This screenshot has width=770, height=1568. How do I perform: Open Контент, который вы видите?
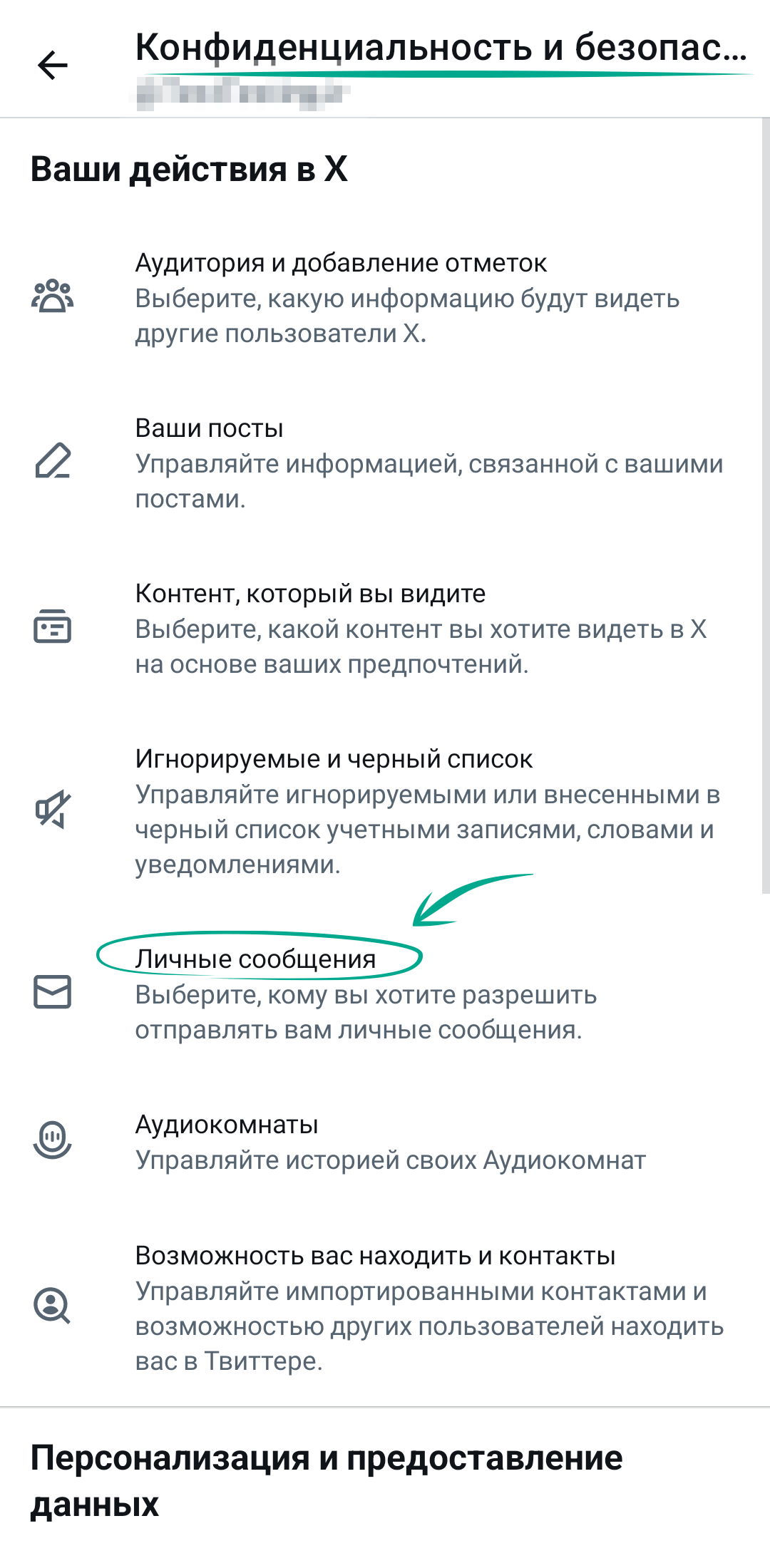point(385,629)
